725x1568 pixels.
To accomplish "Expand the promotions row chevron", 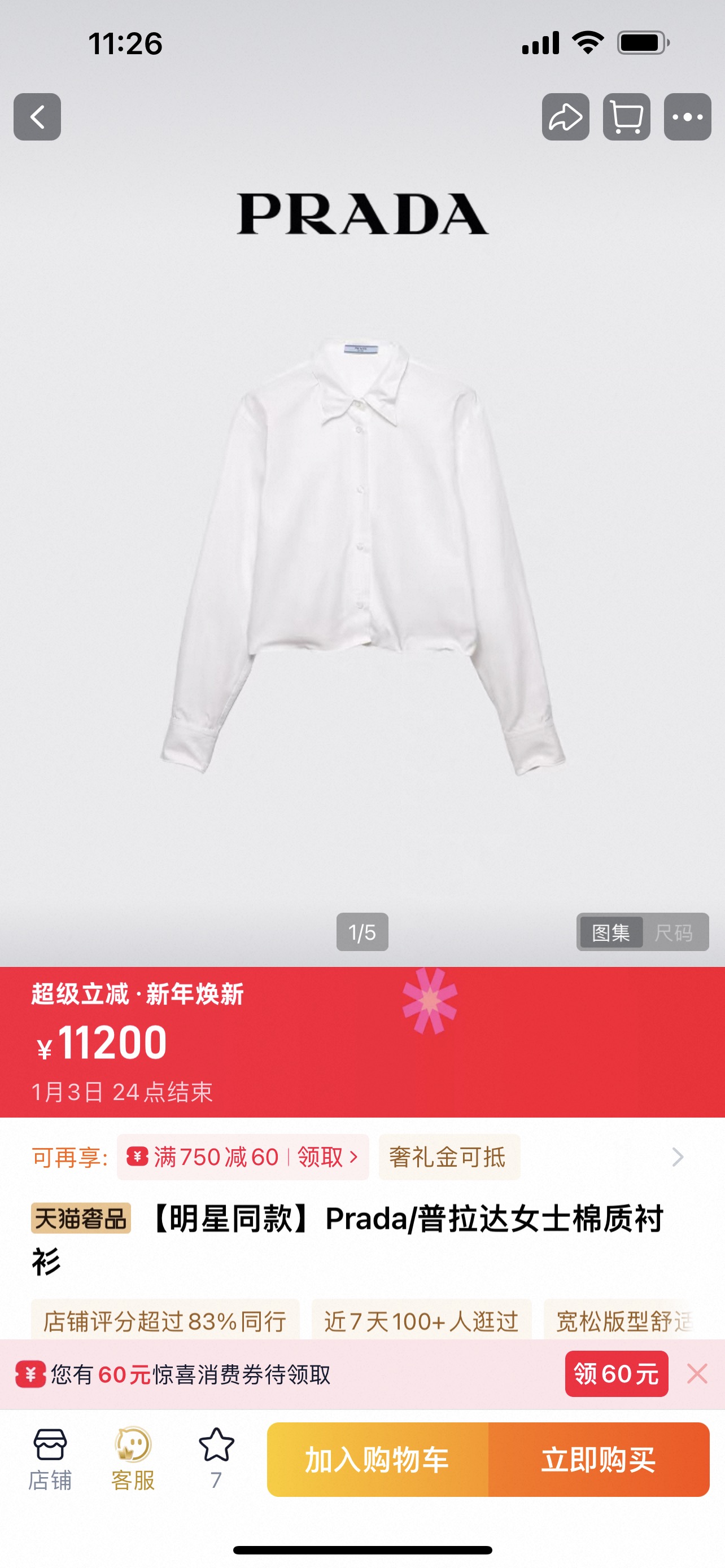I will (x=678, y=1157).
